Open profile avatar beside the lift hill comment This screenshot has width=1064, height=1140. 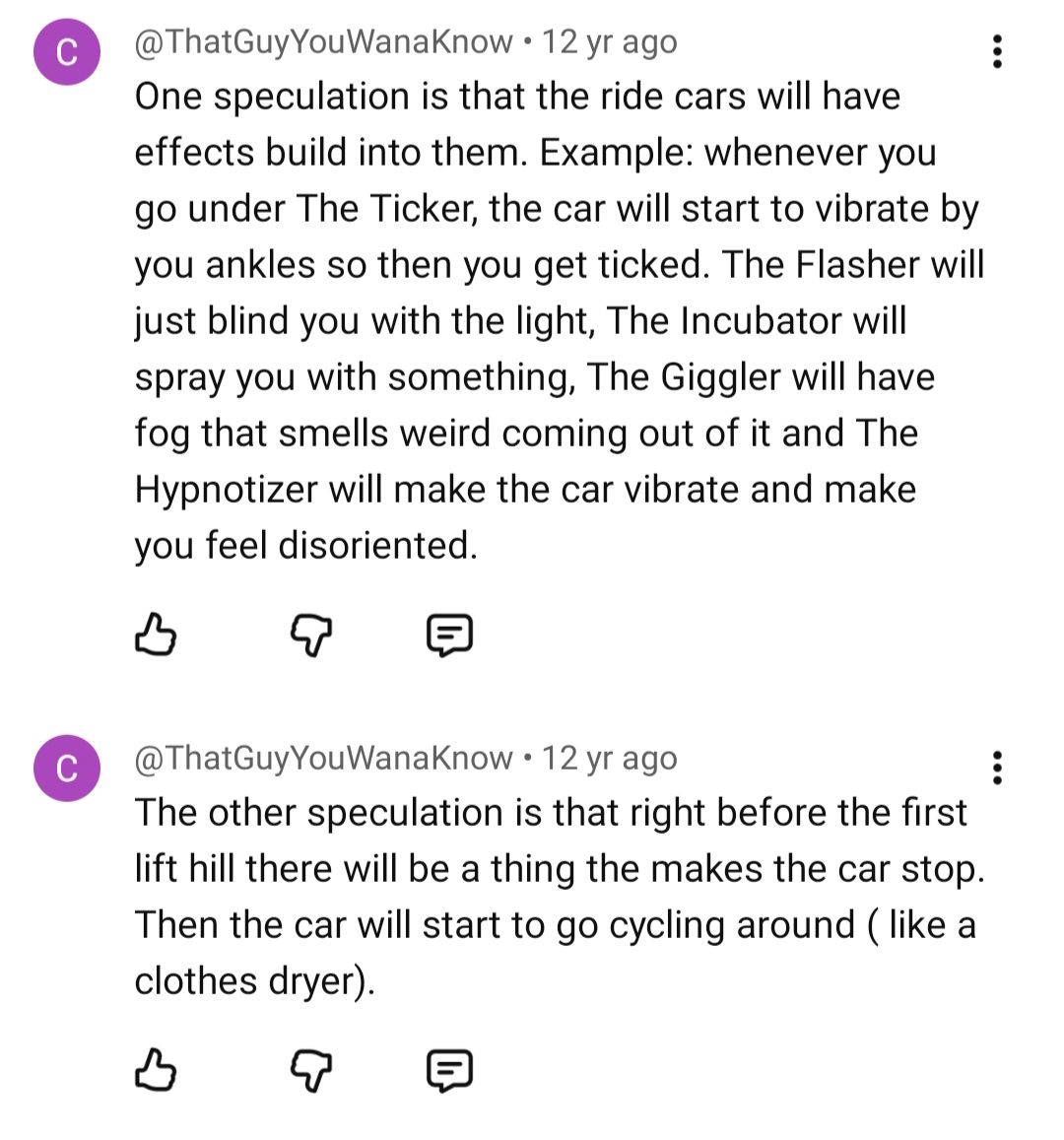pos(67,769)
